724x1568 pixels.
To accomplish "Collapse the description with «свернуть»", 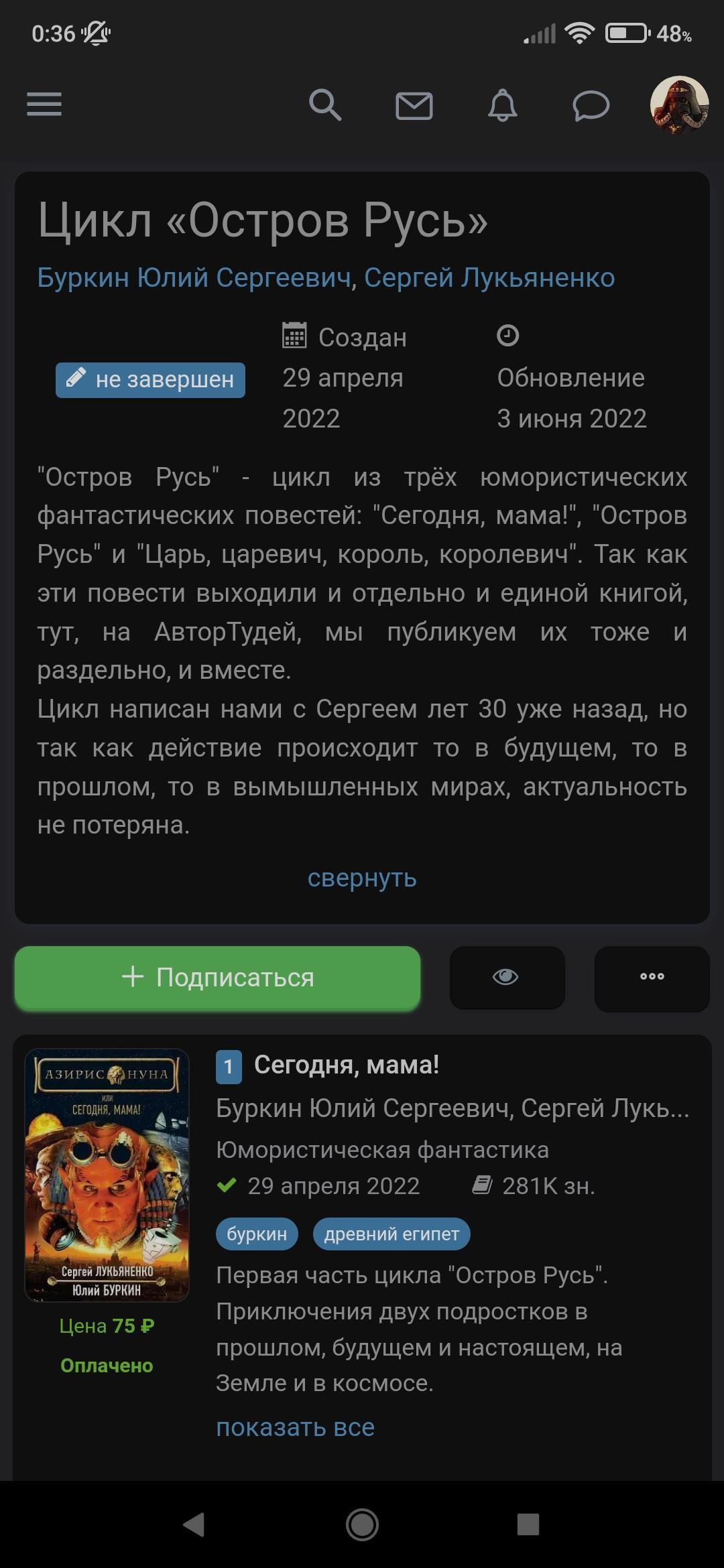I will tap(362, 877).
